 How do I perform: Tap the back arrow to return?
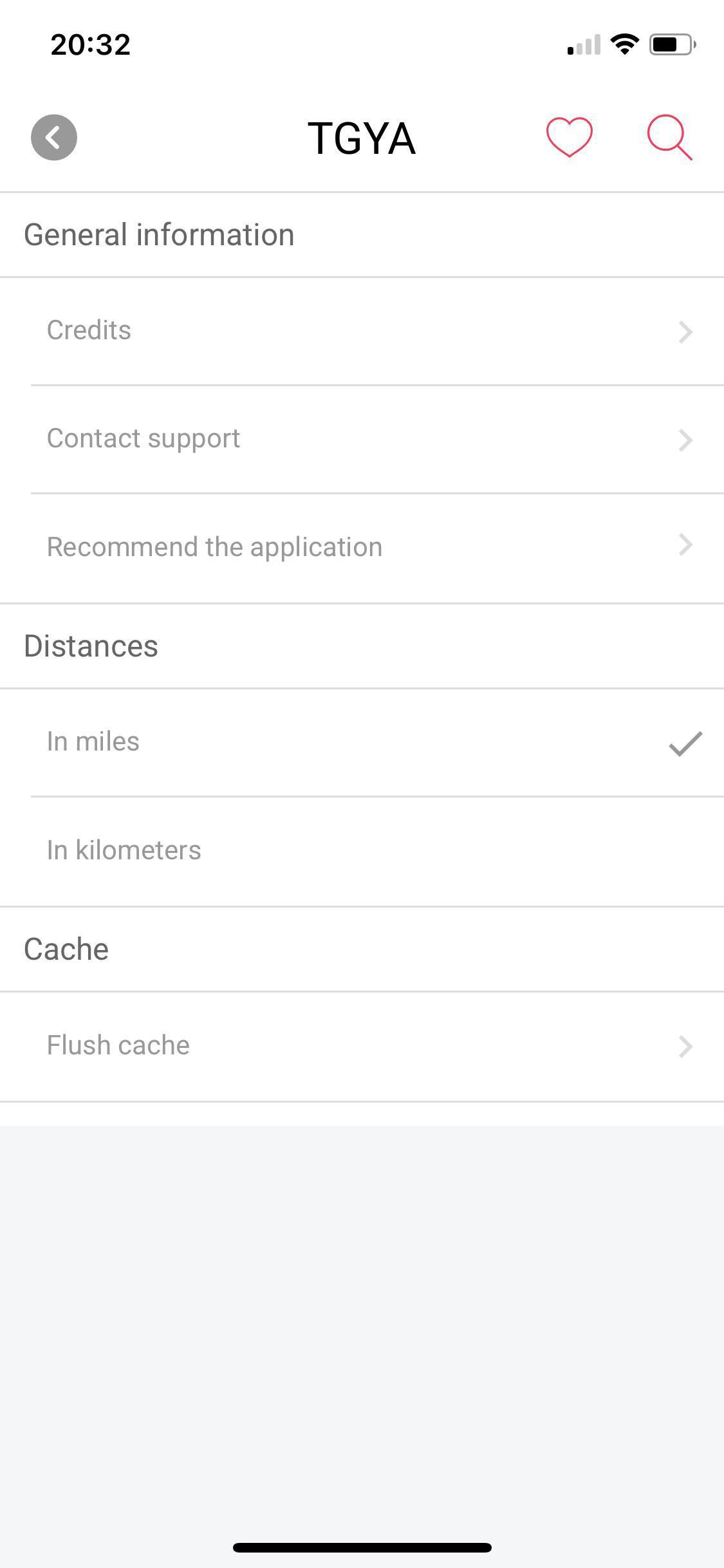(x=52, y=136)
